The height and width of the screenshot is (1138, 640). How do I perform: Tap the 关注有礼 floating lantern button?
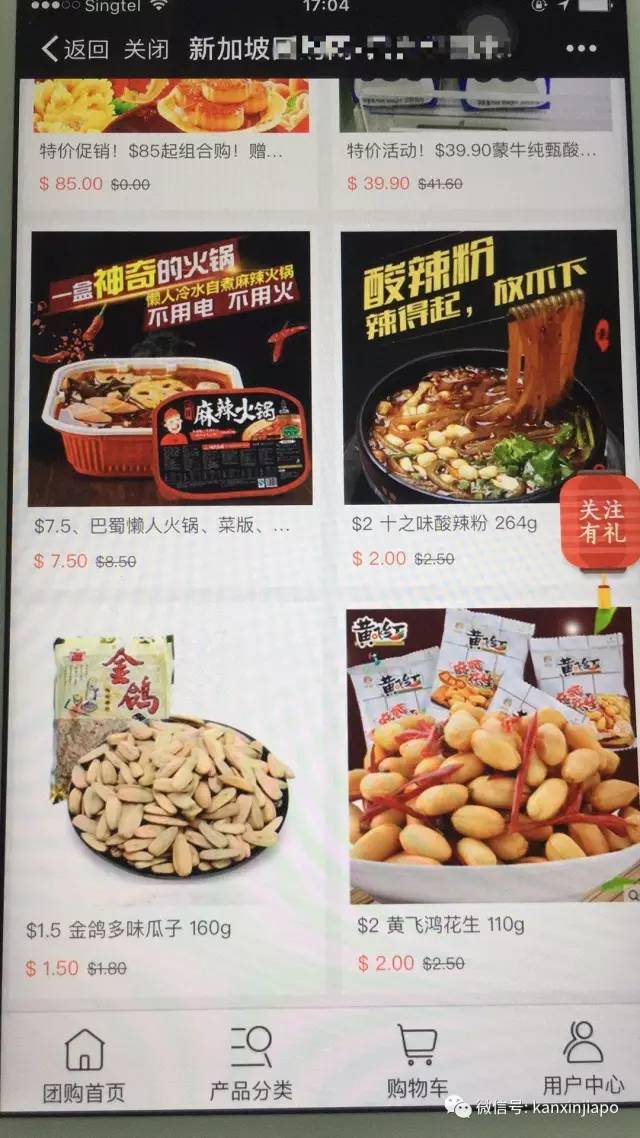(600, 522)
